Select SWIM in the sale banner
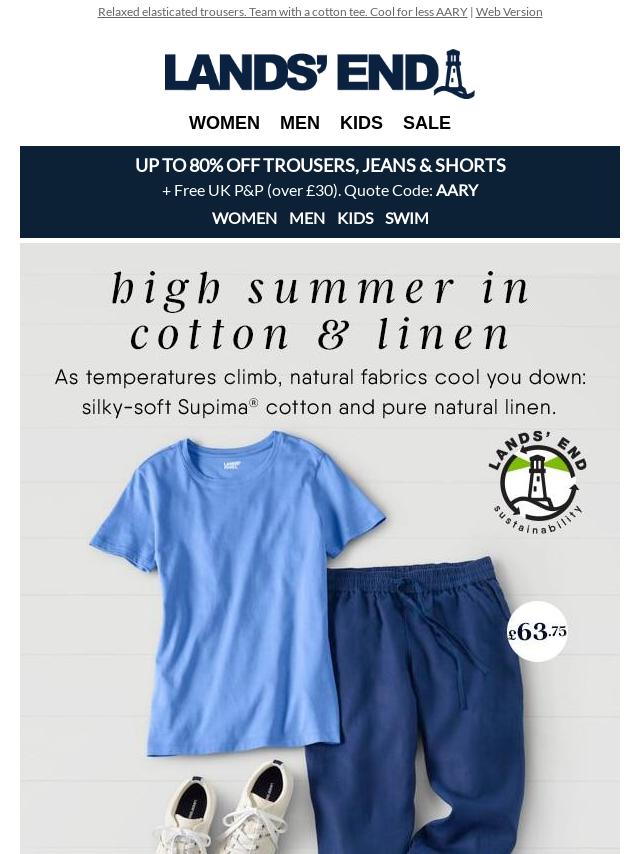This screenshot has width=640, height=854. coord(406,218)
